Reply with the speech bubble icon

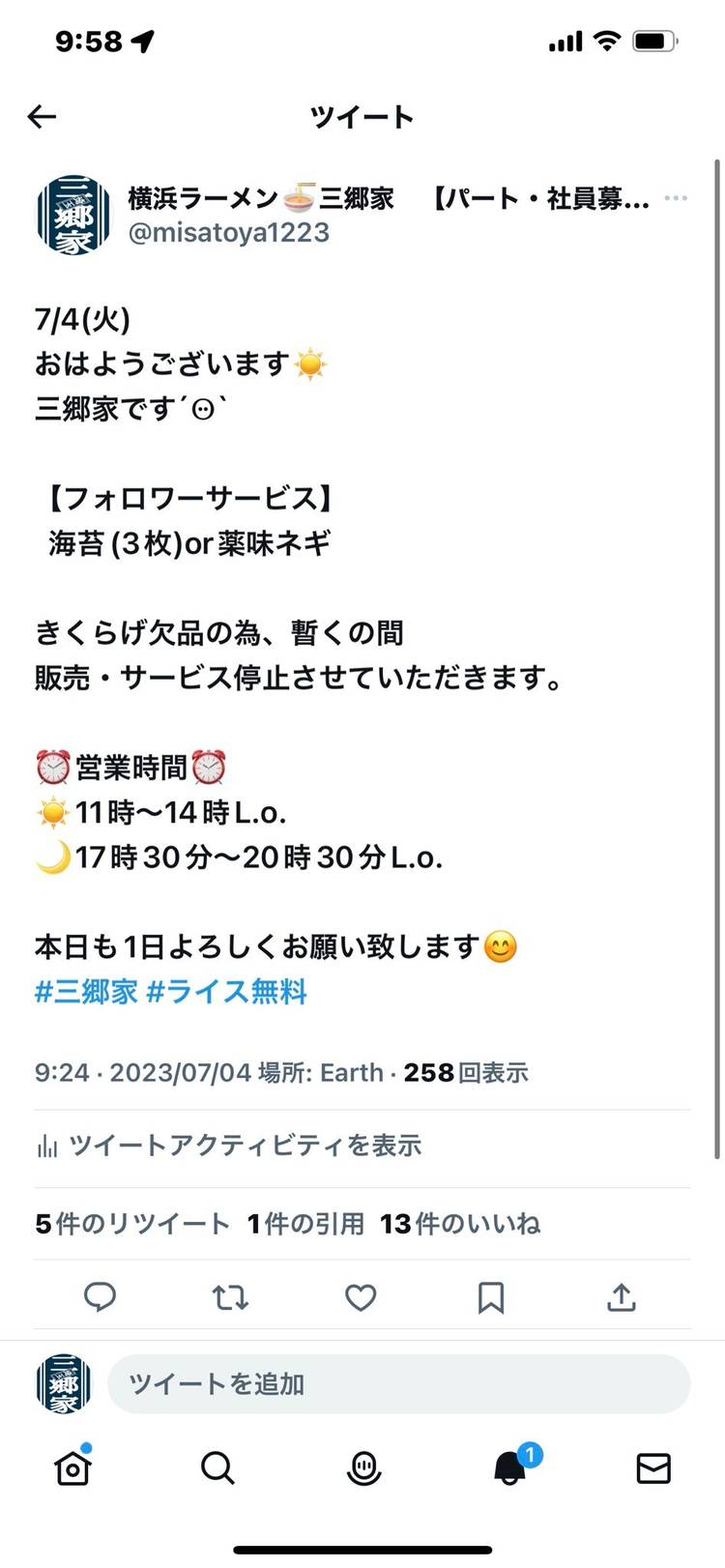point(101,1297)
